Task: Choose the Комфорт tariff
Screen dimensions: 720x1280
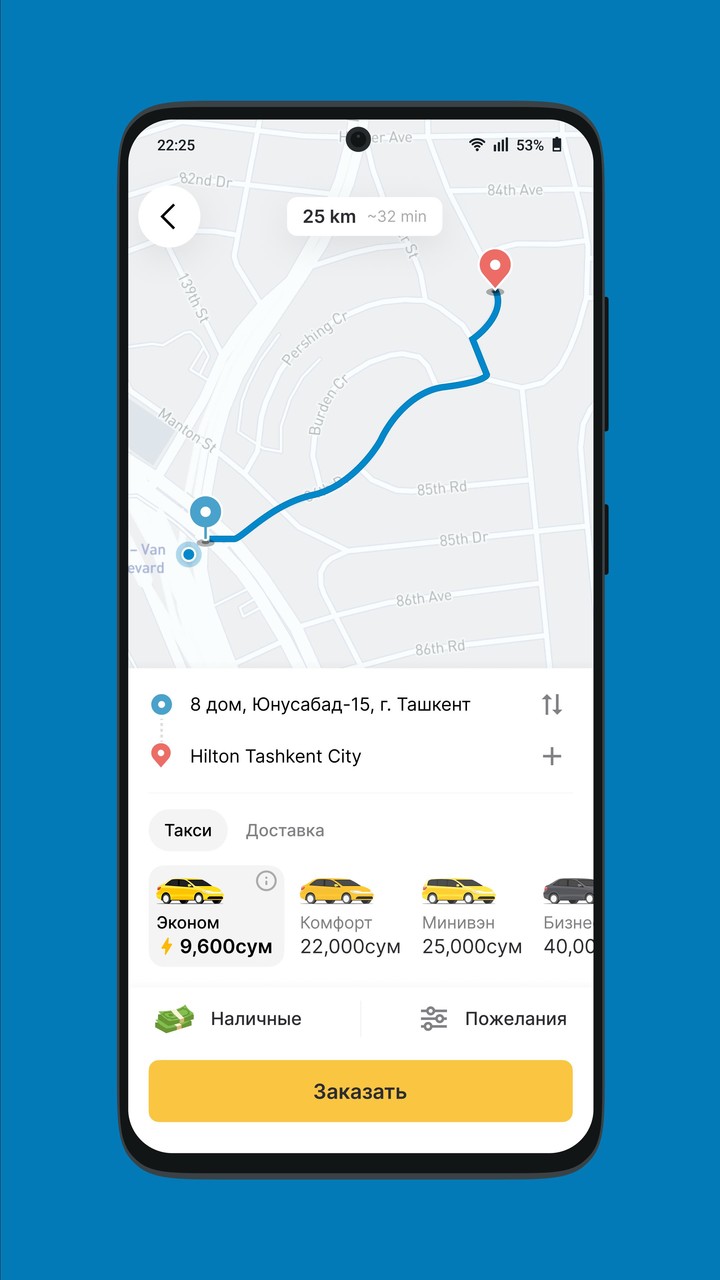Action: (349, 917)
